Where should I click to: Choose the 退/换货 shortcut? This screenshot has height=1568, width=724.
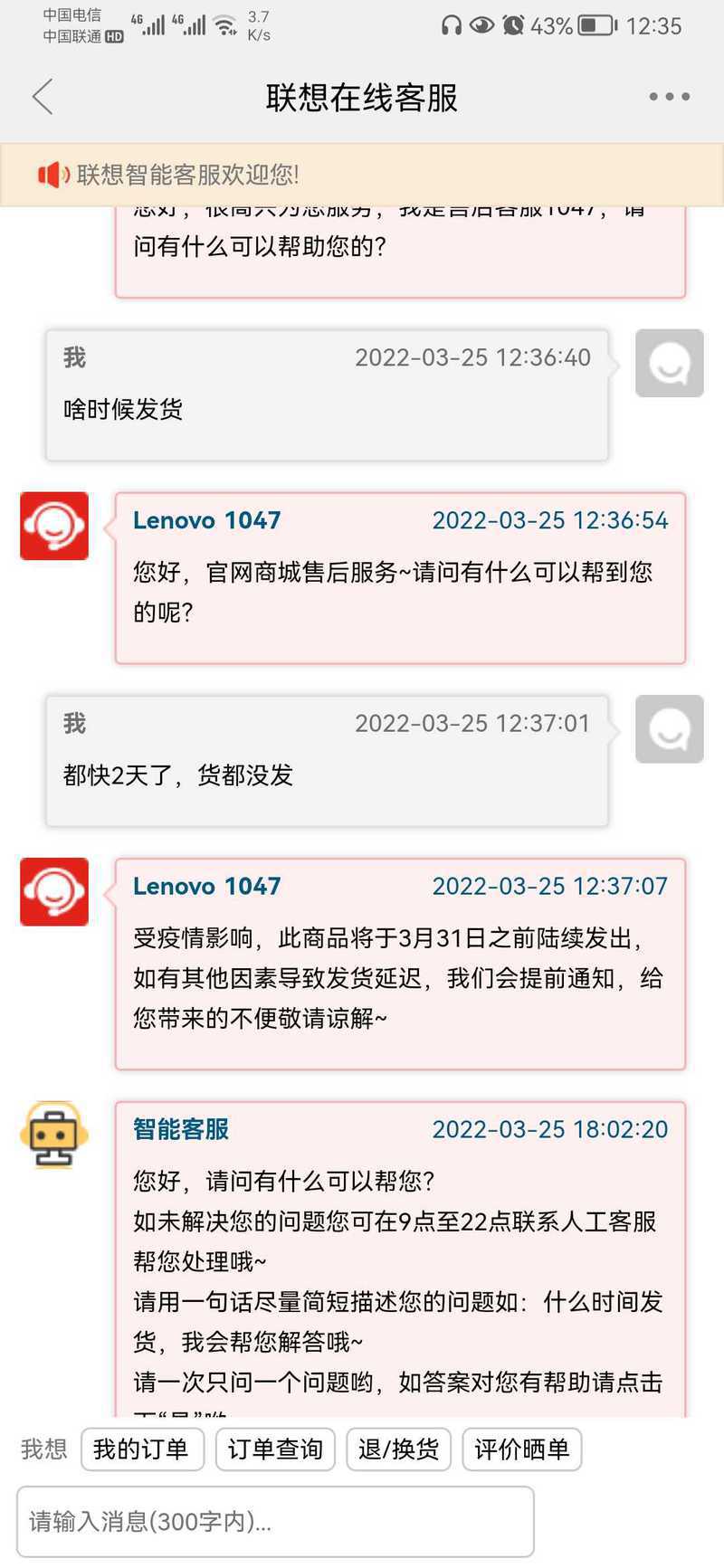pyautogui.click(x=398, y=1449)
